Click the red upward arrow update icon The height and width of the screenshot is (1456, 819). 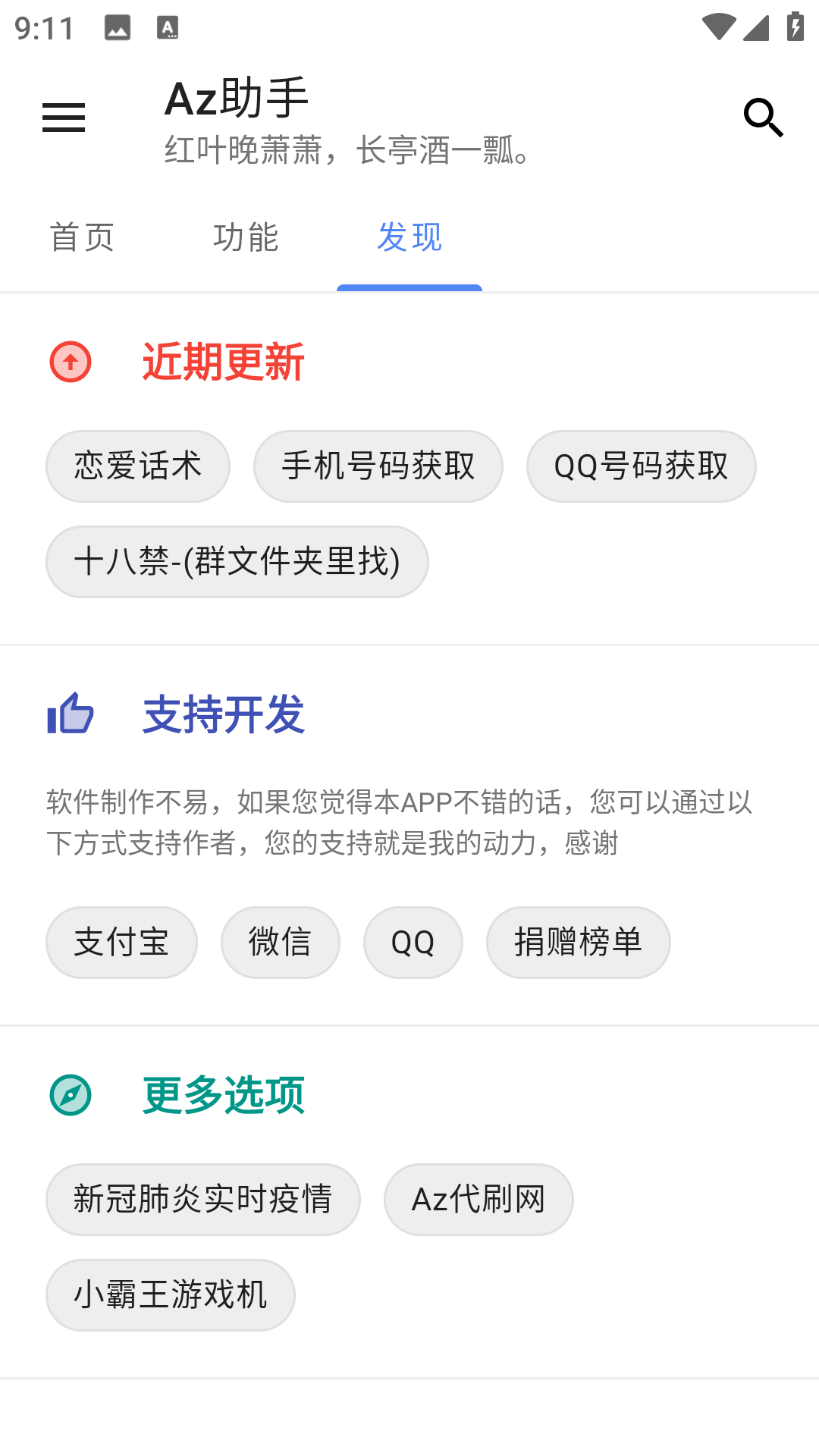point(70,362)
